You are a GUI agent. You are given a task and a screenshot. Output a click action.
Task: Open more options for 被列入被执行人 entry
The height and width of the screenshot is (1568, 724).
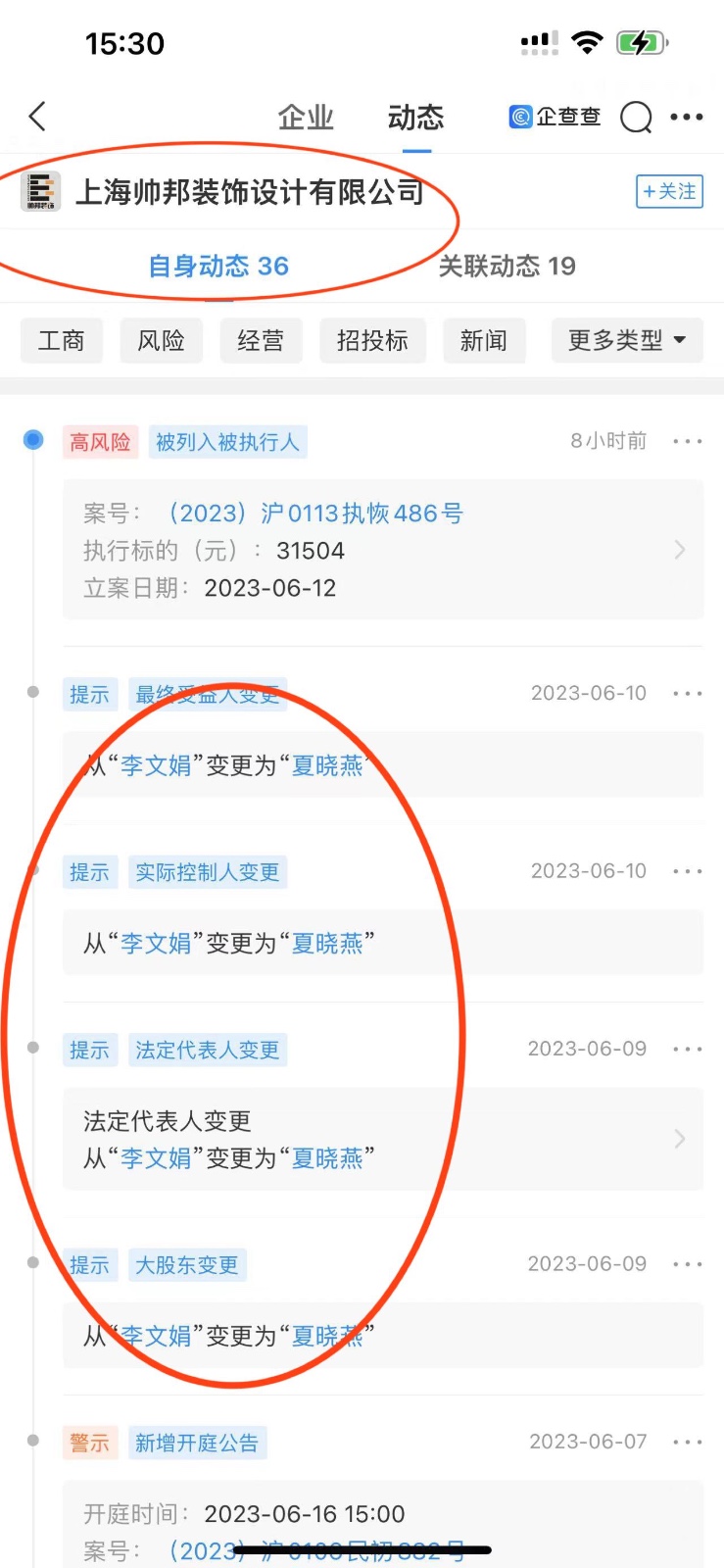(x=688, y=442)
